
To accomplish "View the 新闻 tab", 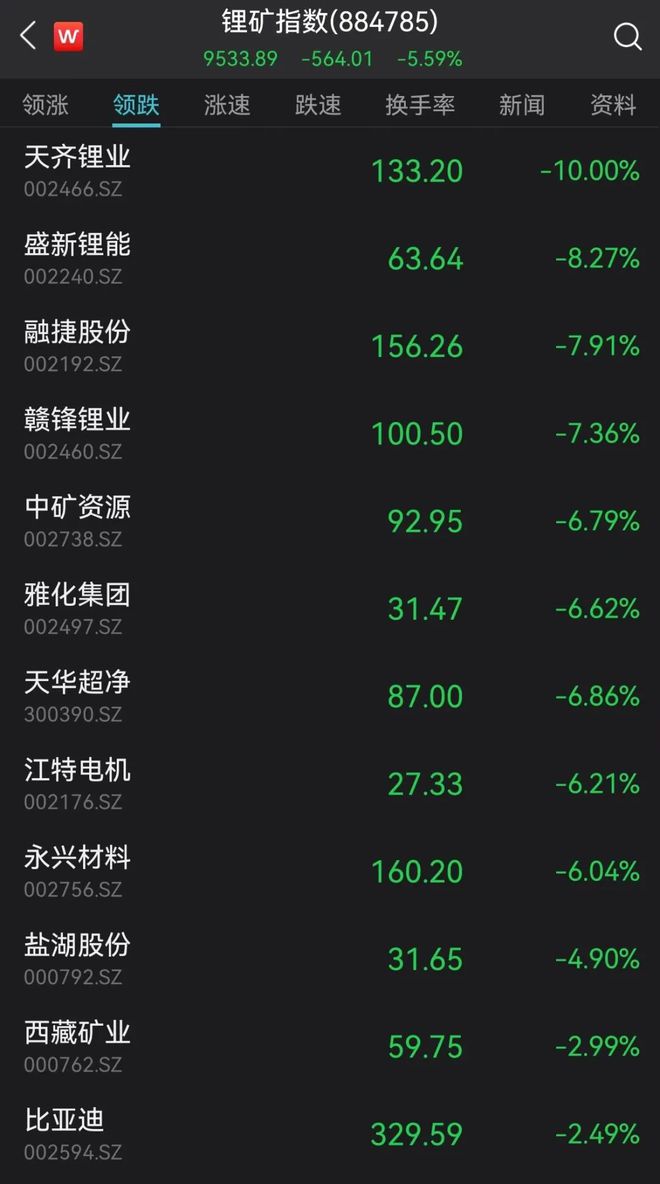I will (522, 104).
